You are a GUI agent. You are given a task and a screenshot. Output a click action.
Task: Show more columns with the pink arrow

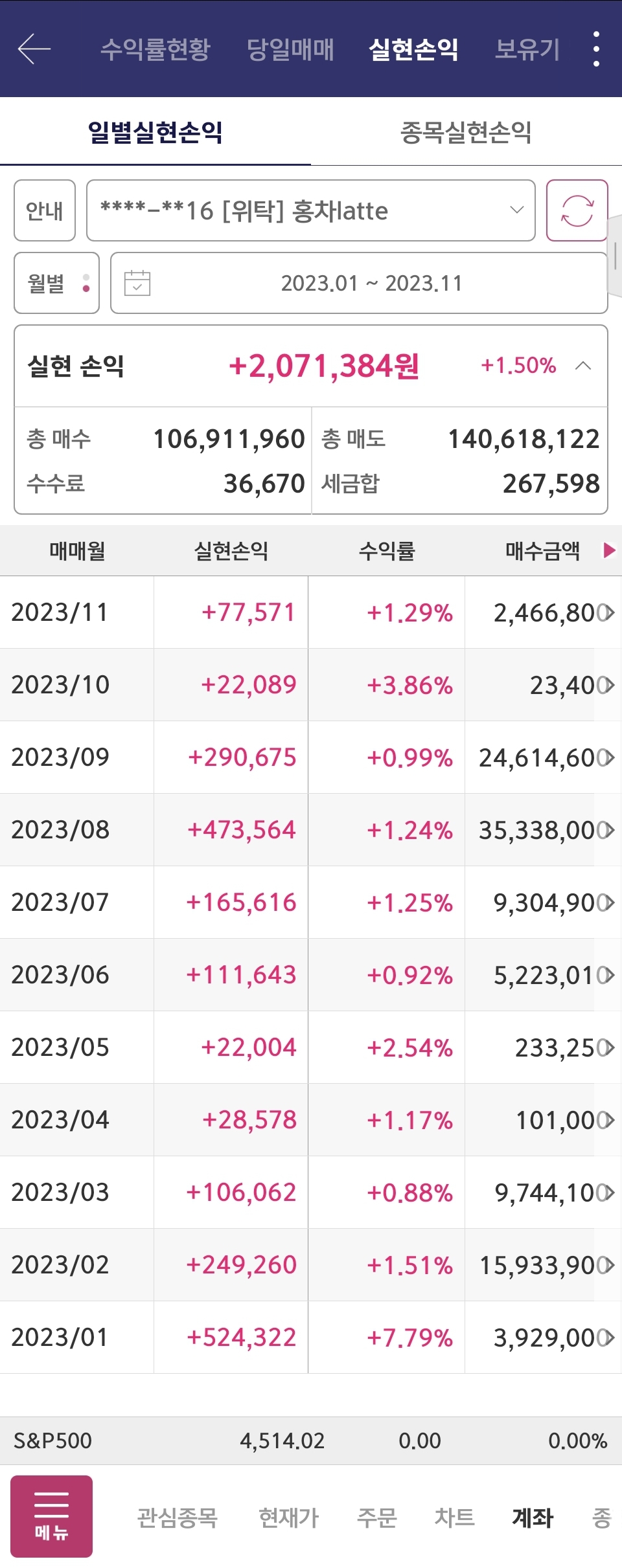(609, 550)
